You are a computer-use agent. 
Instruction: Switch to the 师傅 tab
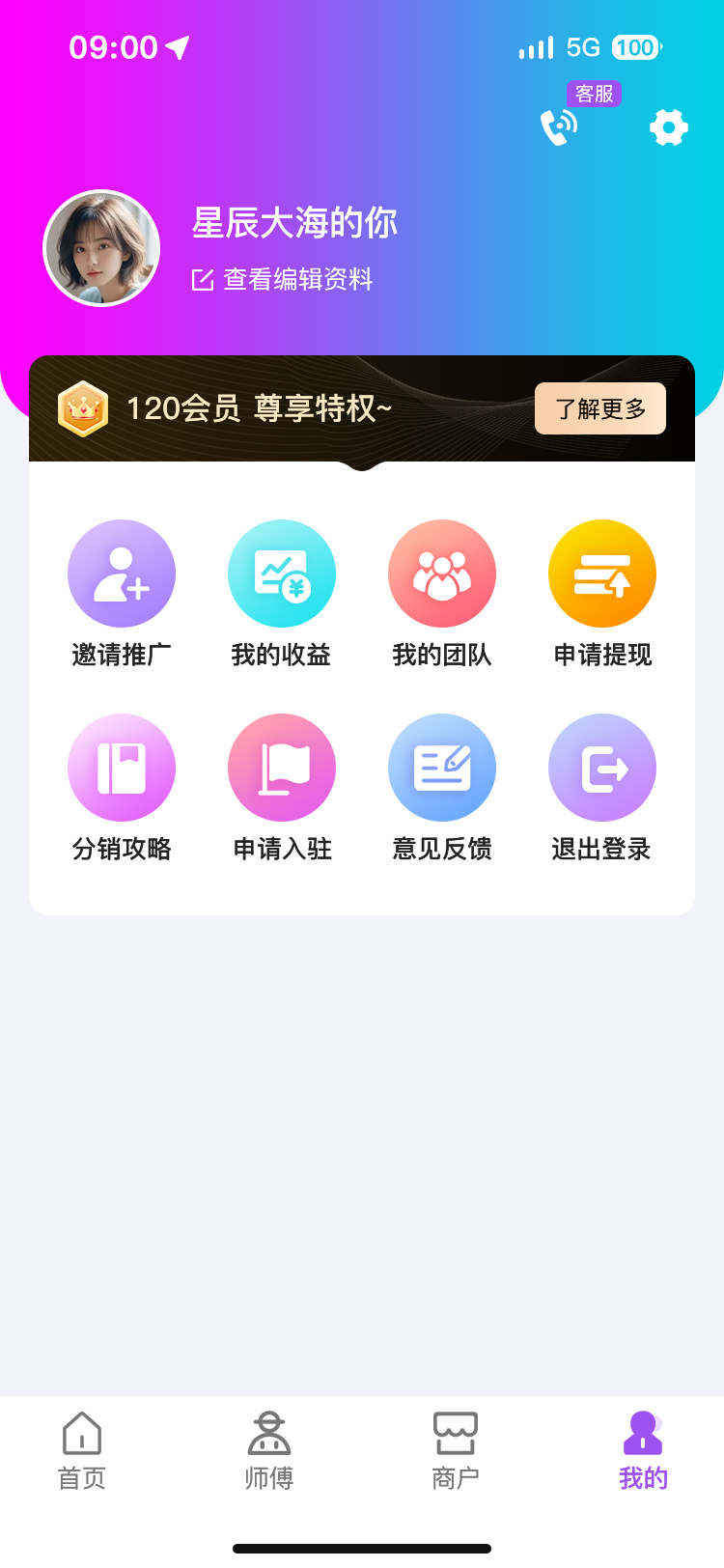coord(269,1449)
